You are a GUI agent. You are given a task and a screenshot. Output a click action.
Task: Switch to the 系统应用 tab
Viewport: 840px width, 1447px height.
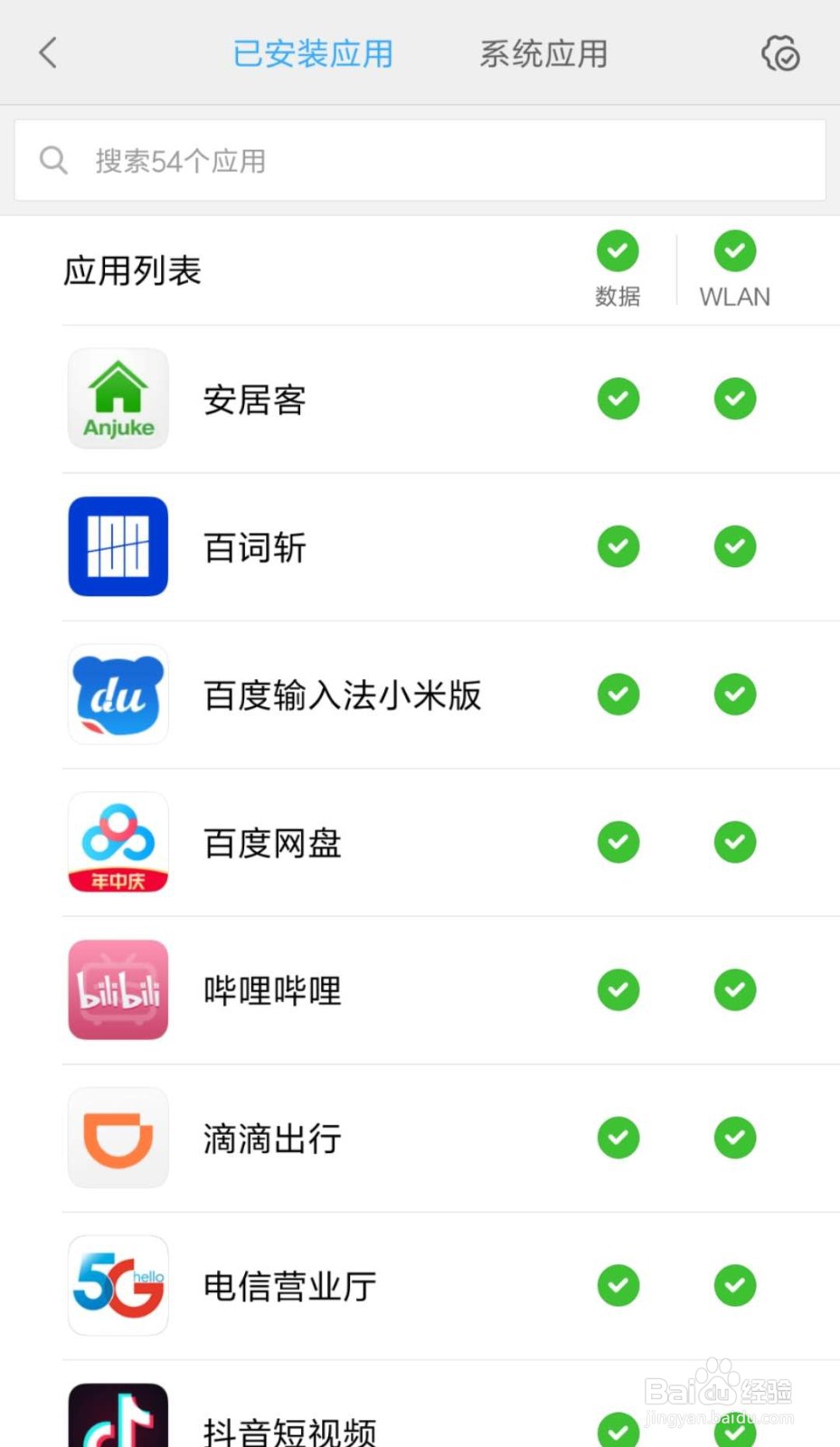pos(543,52)
